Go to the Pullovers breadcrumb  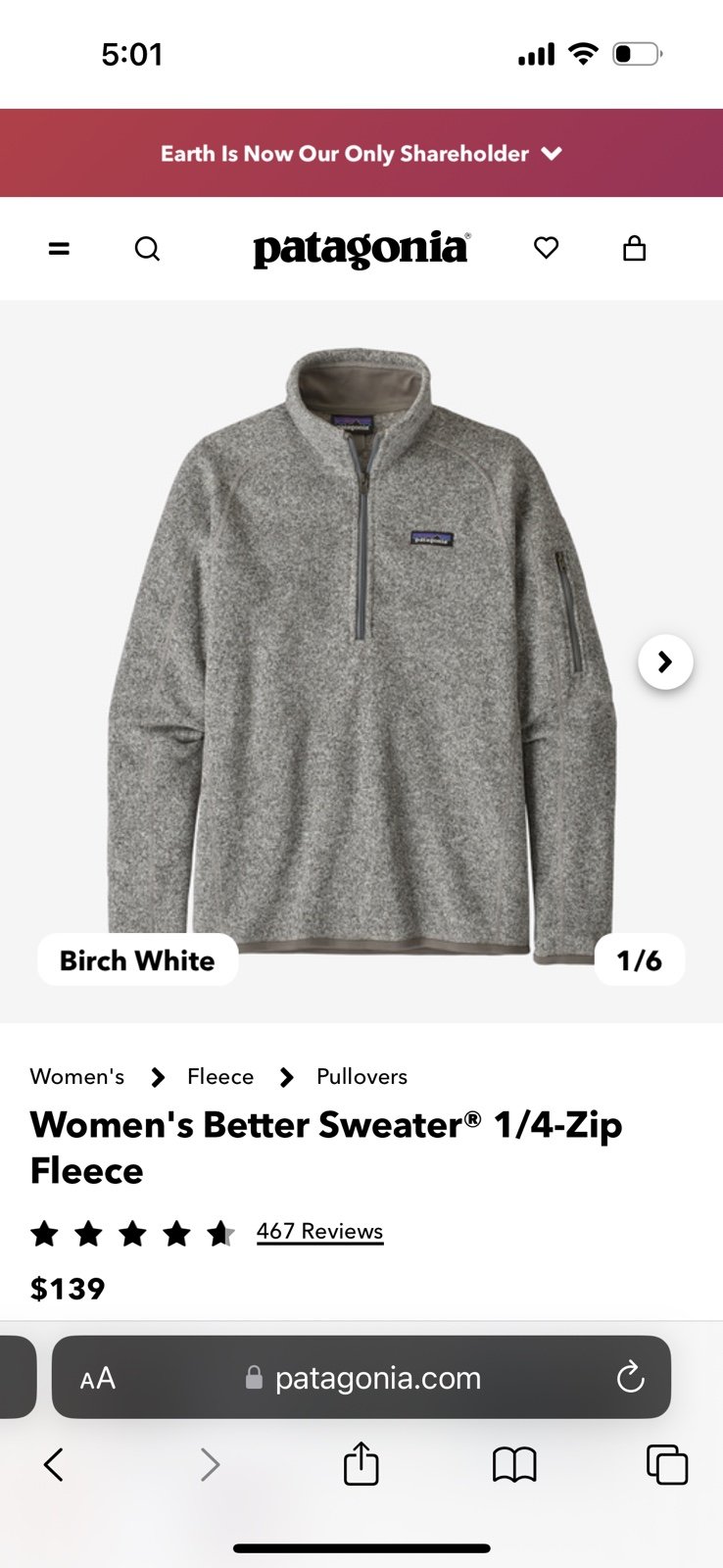[361, 1076]
